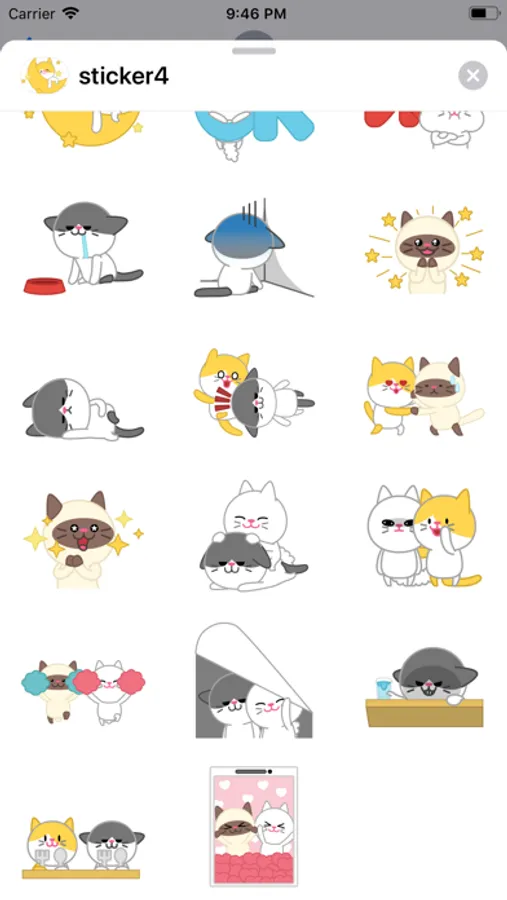
Task: Pick the cats in pink phone frame sticker
Action: 253,827
